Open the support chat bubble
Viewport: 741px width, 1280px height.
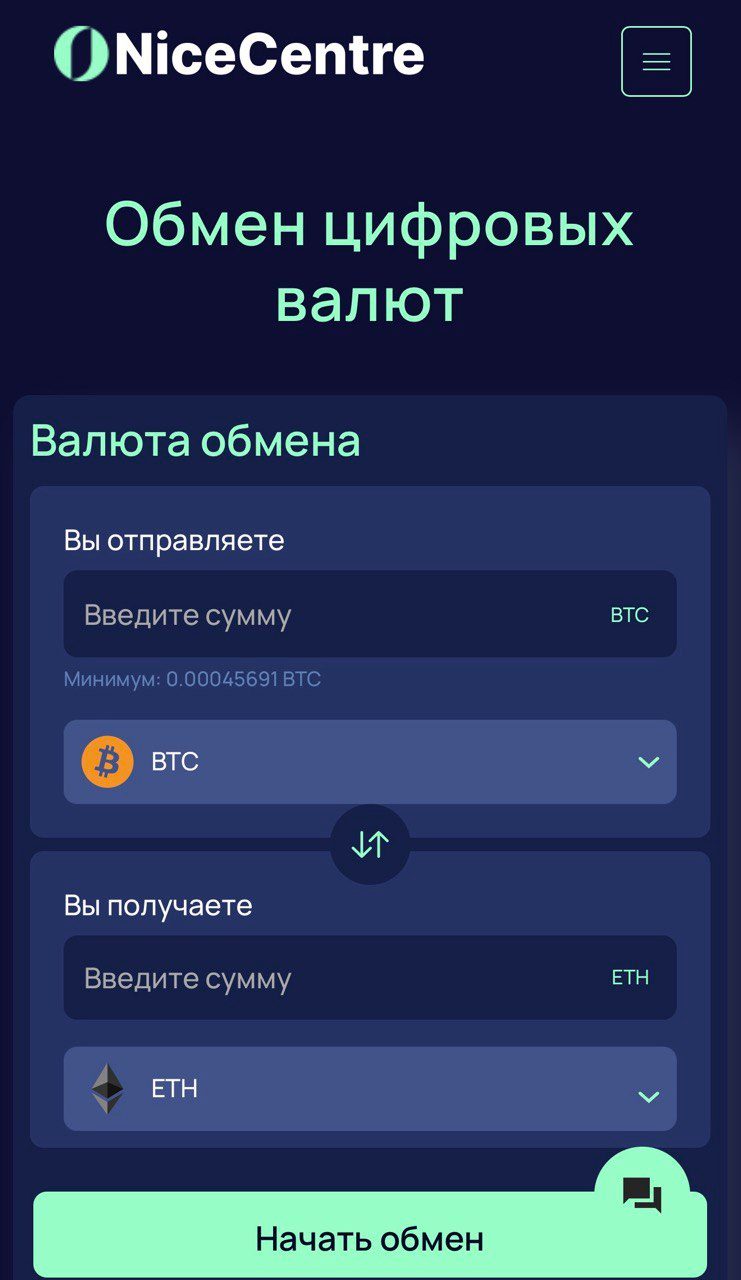[642, 1192]
